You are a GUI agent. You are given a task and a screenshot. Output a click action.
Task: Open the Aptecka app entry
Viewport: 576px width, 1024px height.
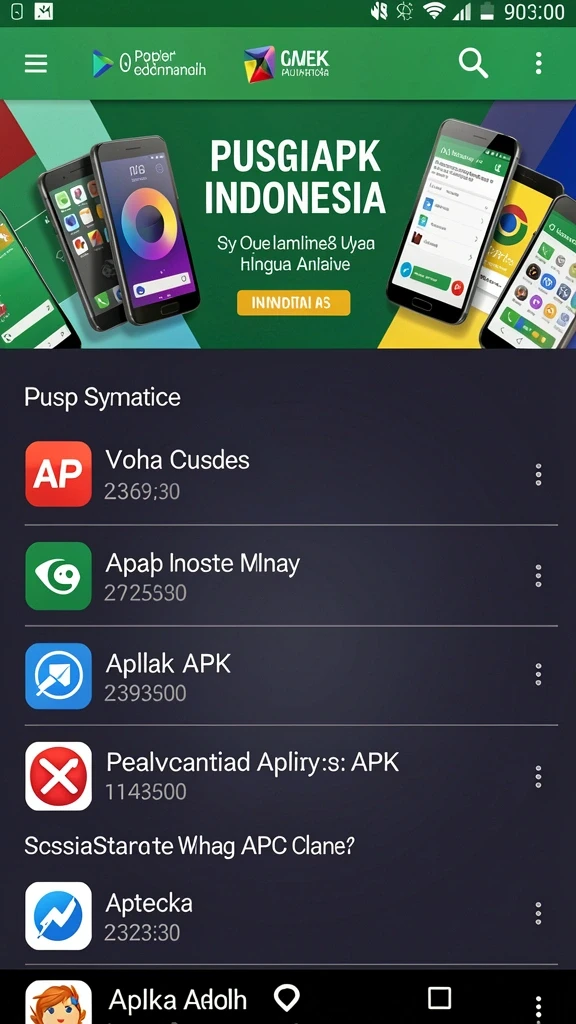tap(291, 916)
